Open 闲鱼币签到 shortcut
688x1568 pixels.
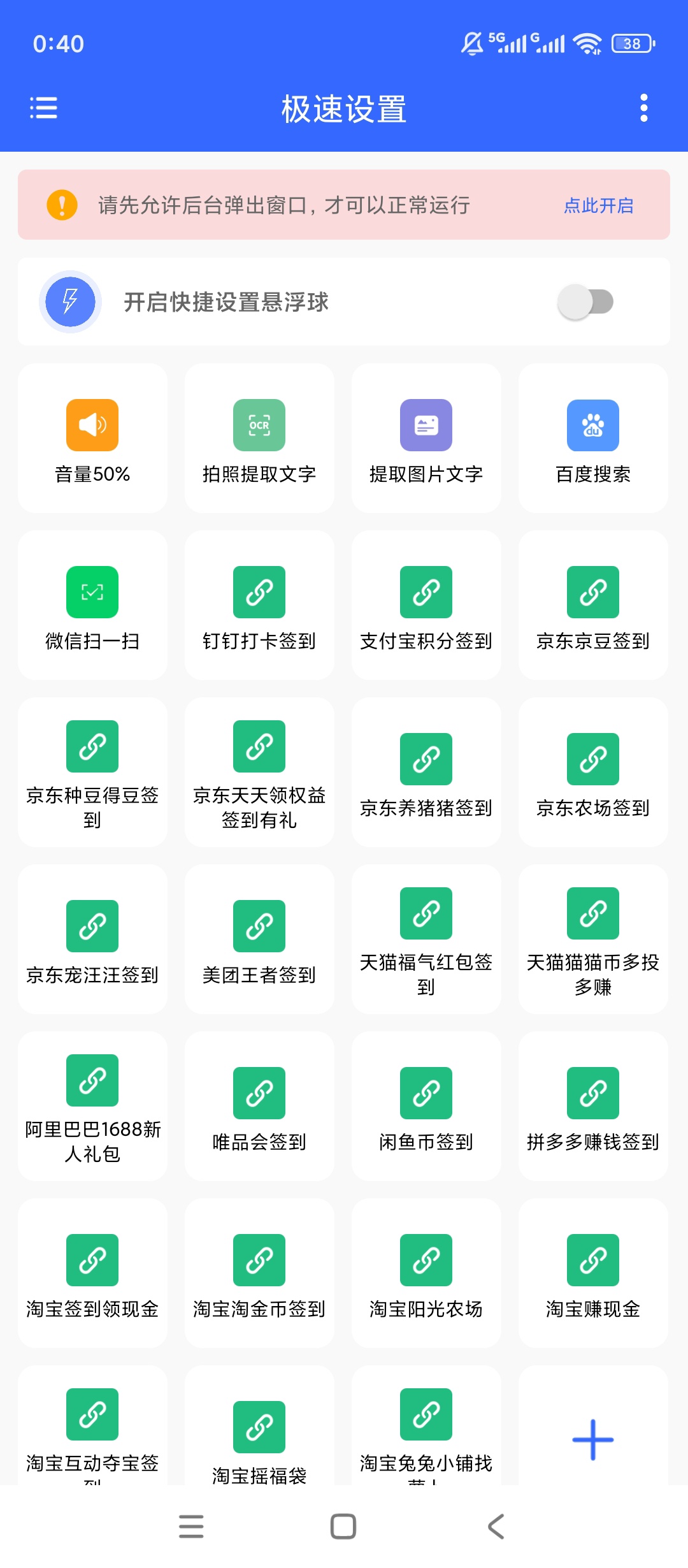[x=426, y=1106]
